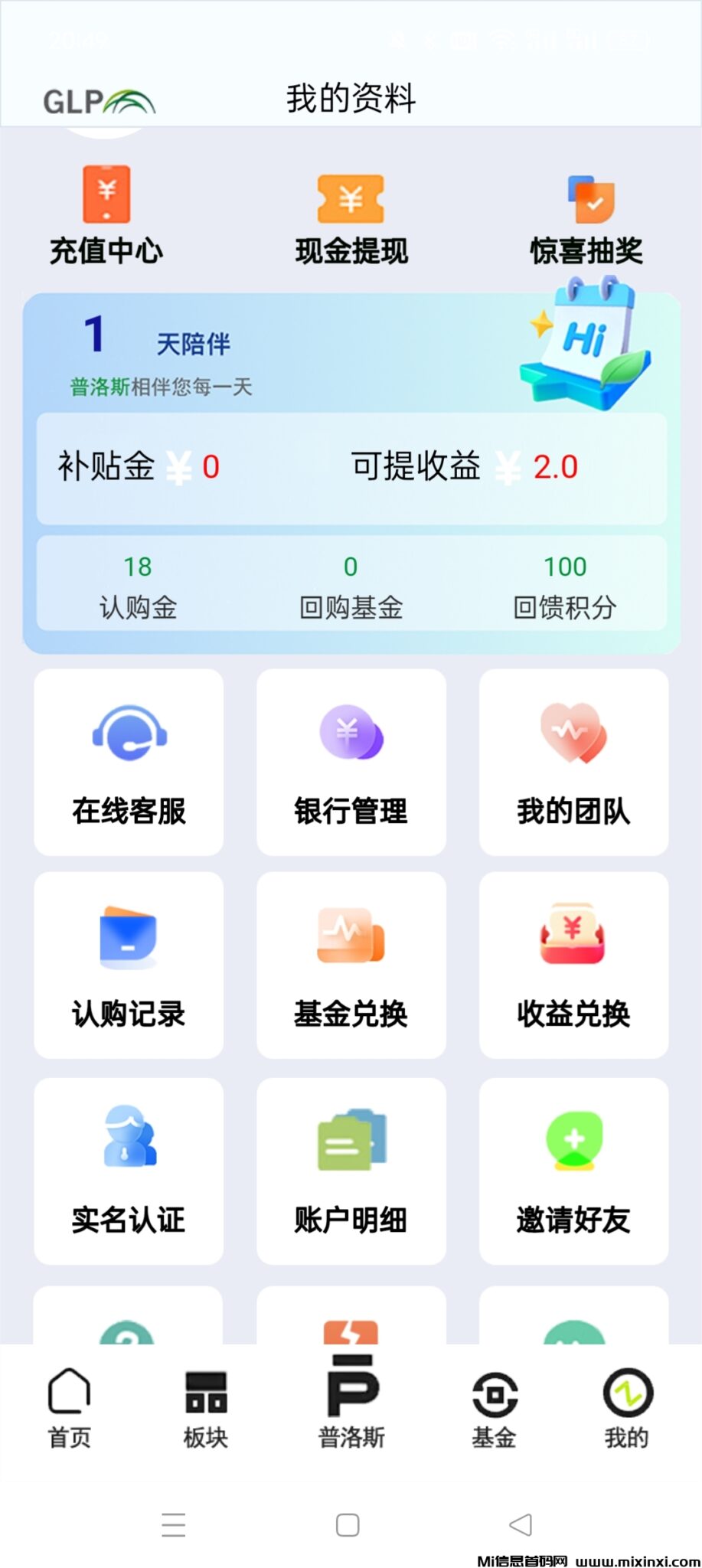Open 收益兑换 income exchange
702x1568 pixels.
pyautogui.click(x=573, y=966)
